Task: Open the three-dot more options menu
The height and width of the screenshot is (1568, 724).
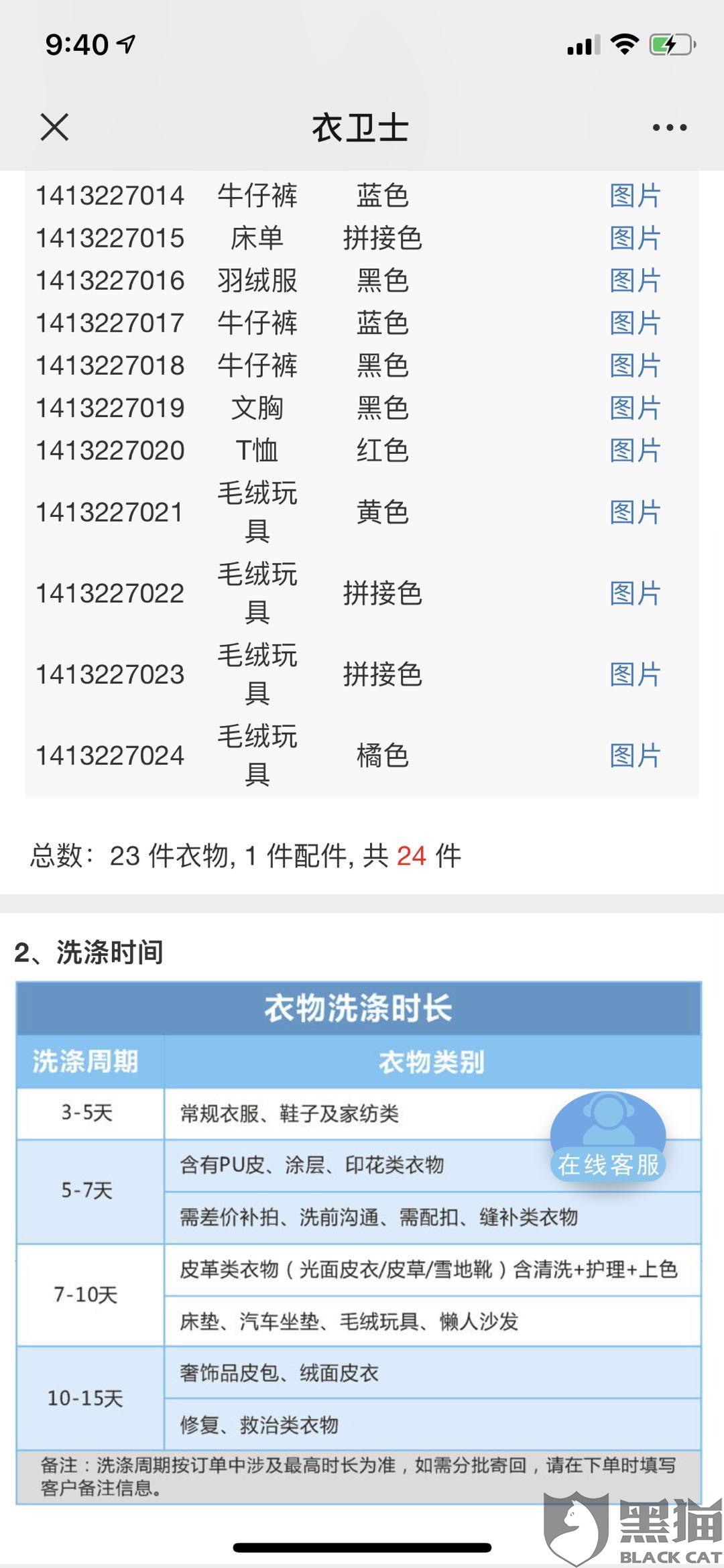Action: click(670, 127)
